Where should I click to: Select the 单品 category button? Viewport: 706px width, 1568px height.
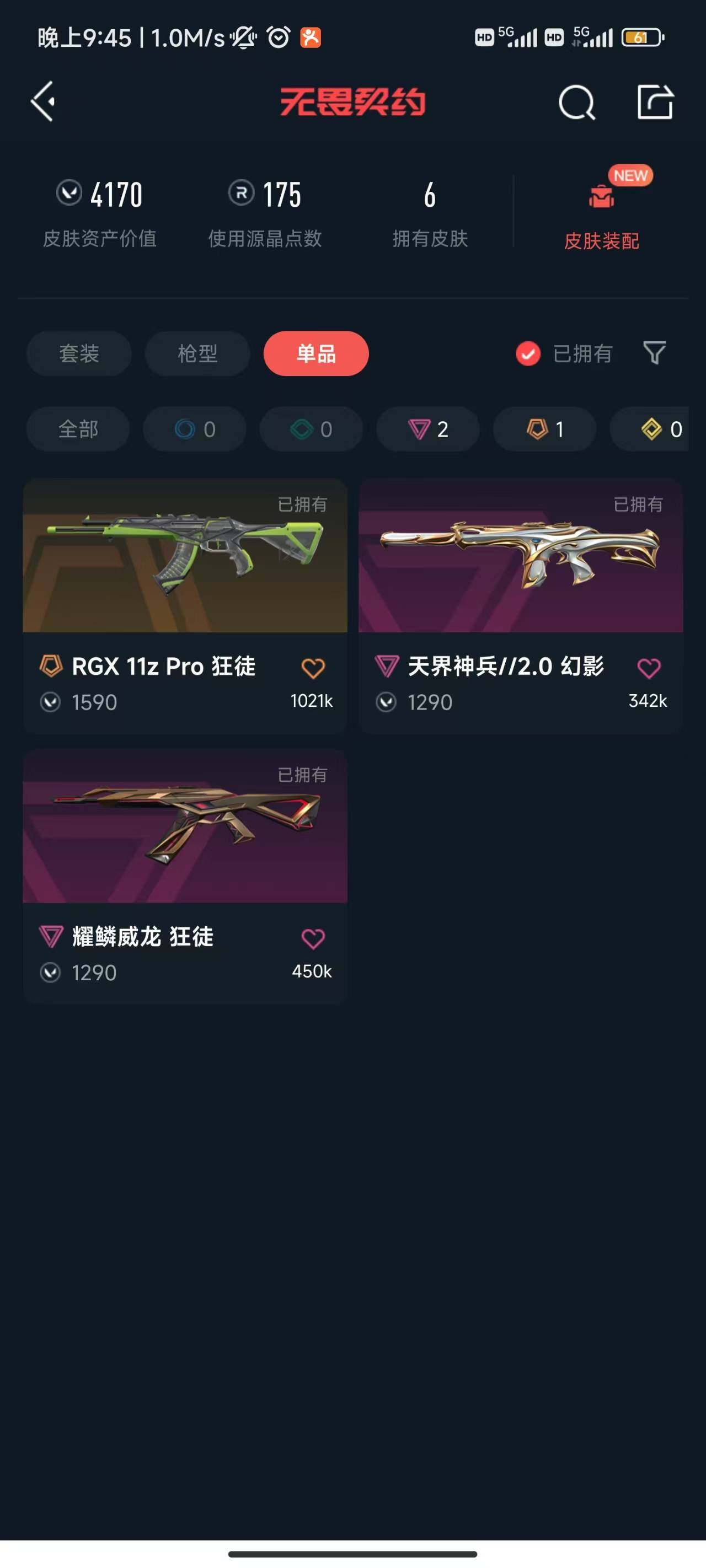pyautogui.click(x=315, y=353)
